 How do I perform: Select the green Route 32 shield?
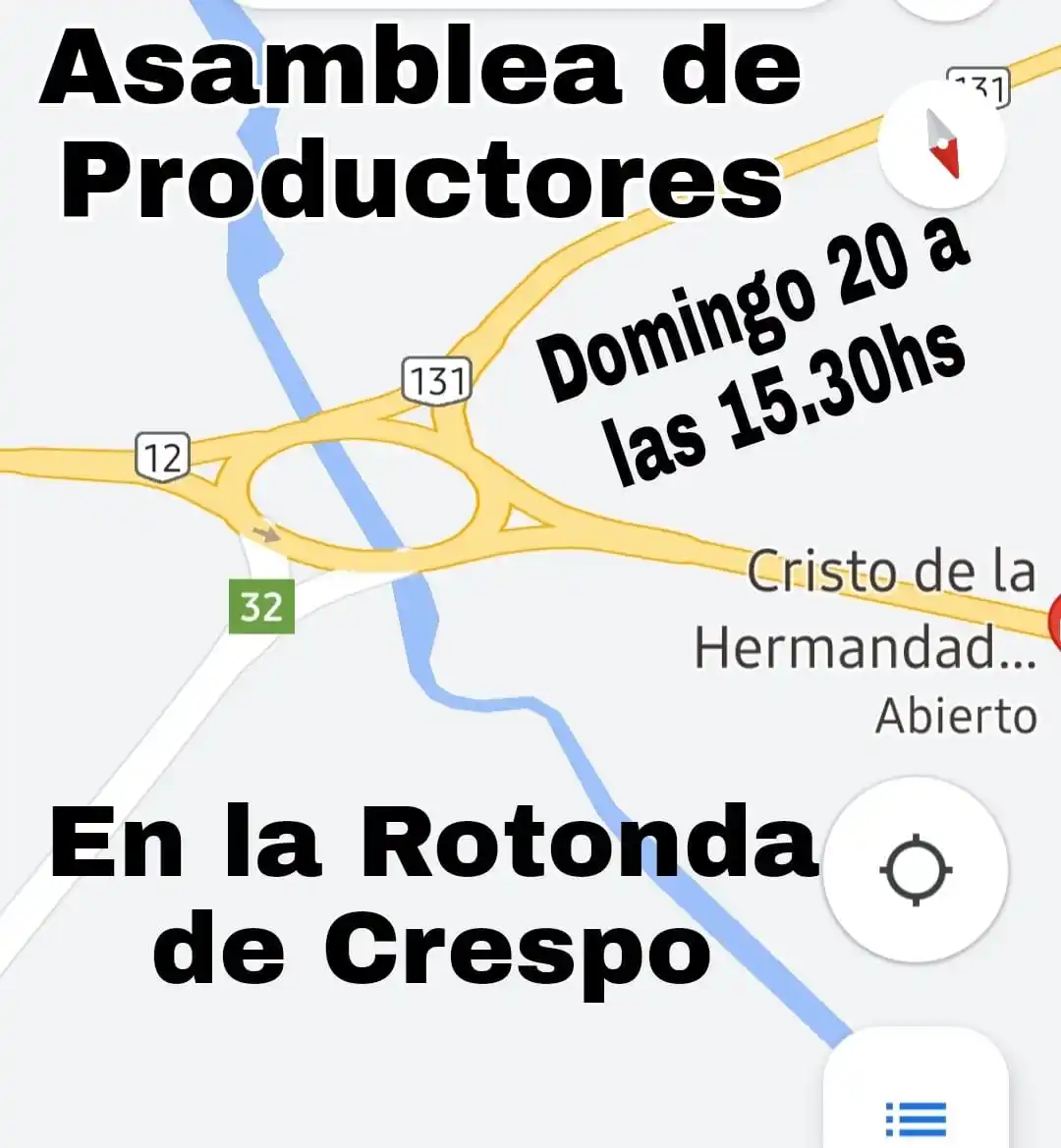260,608
